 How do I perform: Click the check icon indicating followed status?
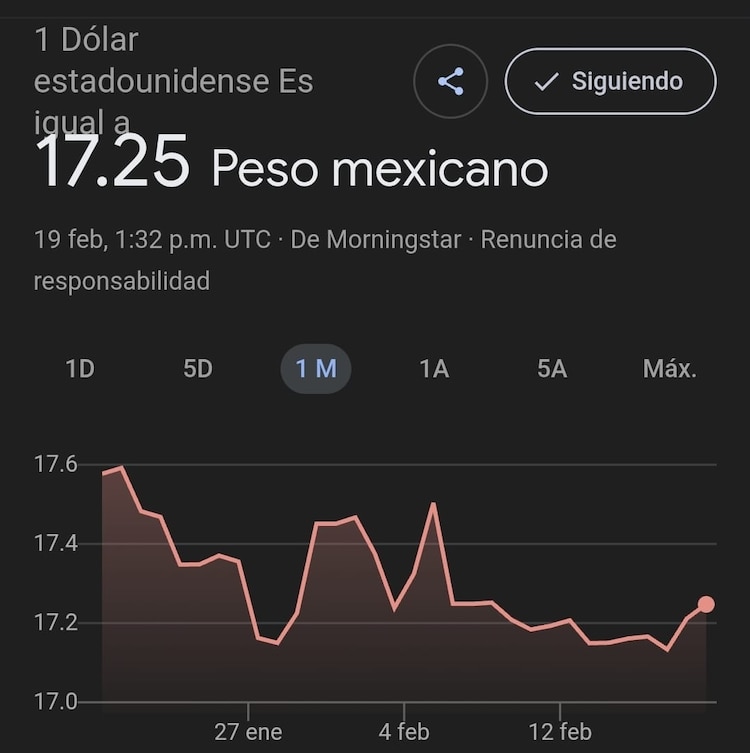click(x=547, y=81)
